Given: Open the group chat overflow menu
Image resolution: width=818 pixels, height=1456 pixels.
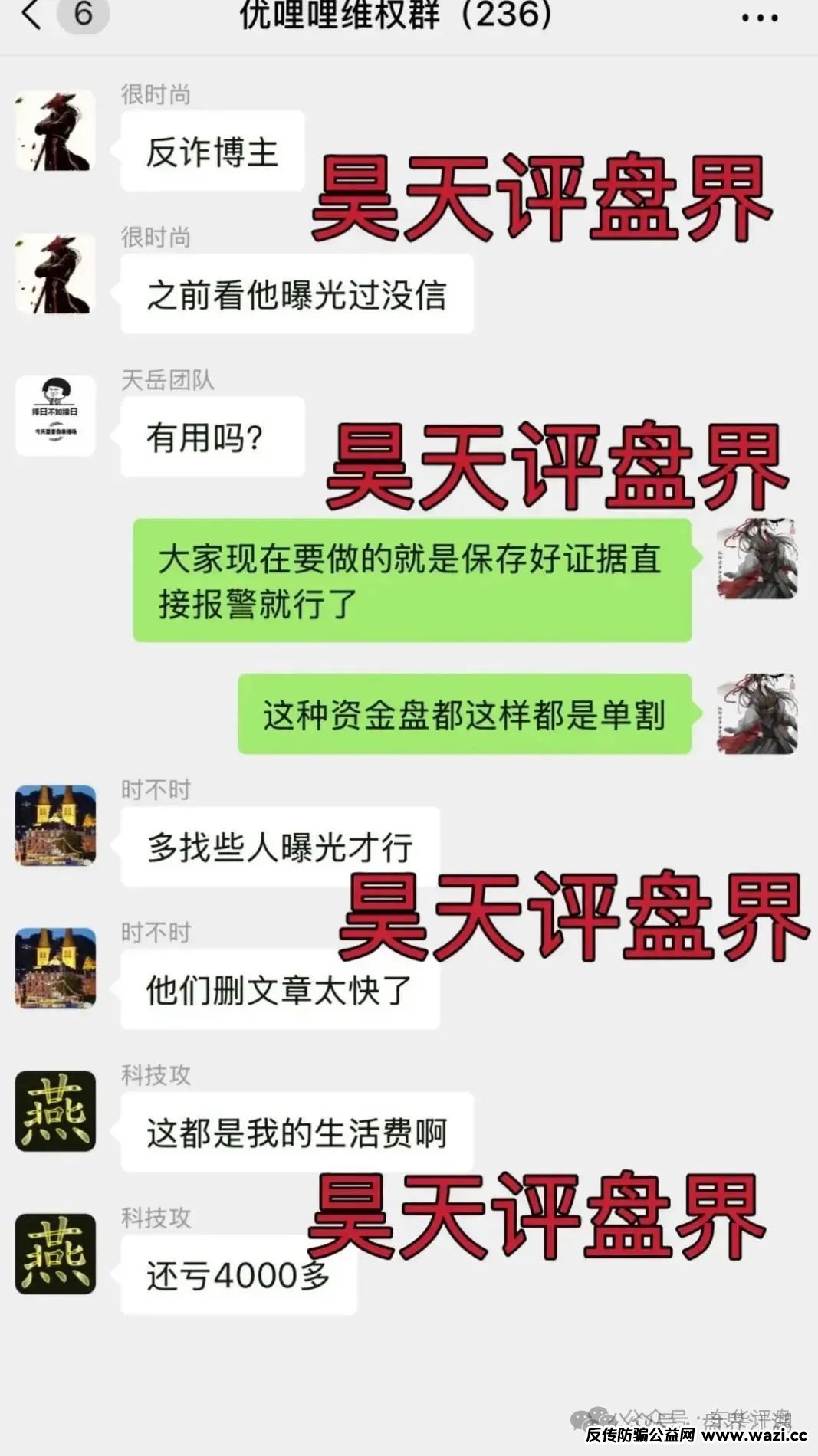Looking at the screenshot, I should (x=759, y=17).
